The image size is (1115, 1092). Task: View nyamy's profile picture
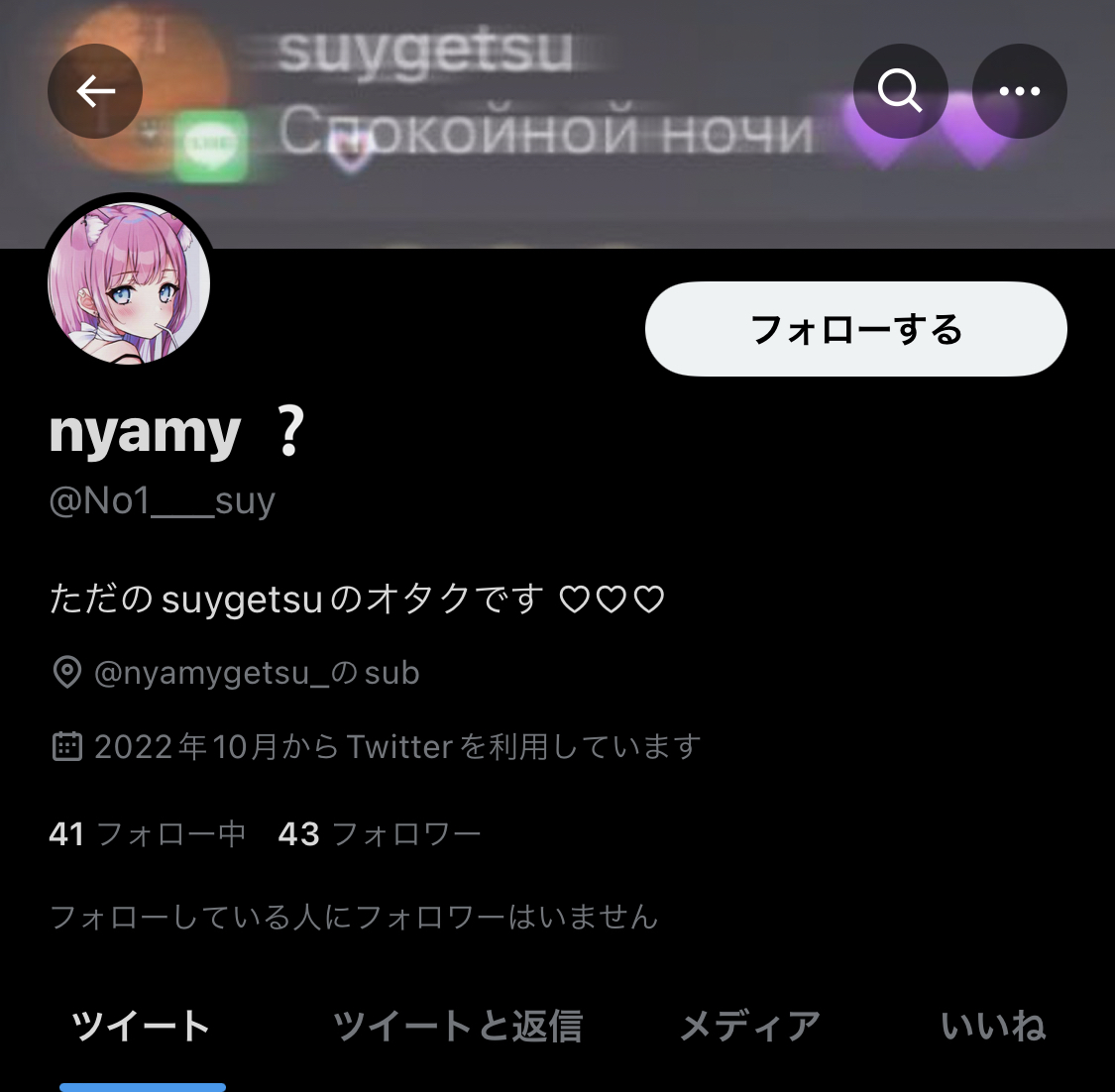129,283
